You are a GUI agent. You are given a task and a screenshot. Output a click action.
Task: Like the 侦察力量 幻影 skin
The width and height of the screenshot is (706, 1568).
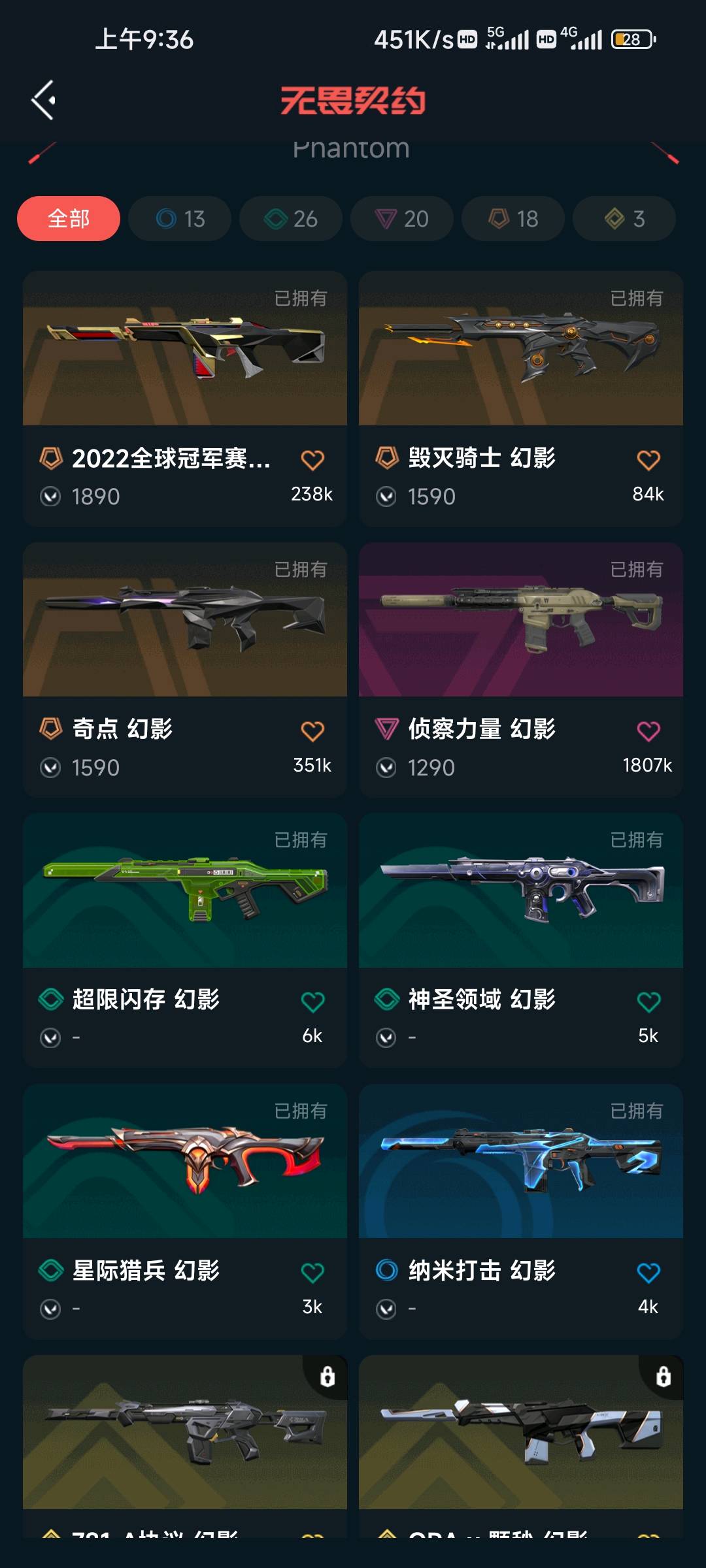[x=648, y=731]
